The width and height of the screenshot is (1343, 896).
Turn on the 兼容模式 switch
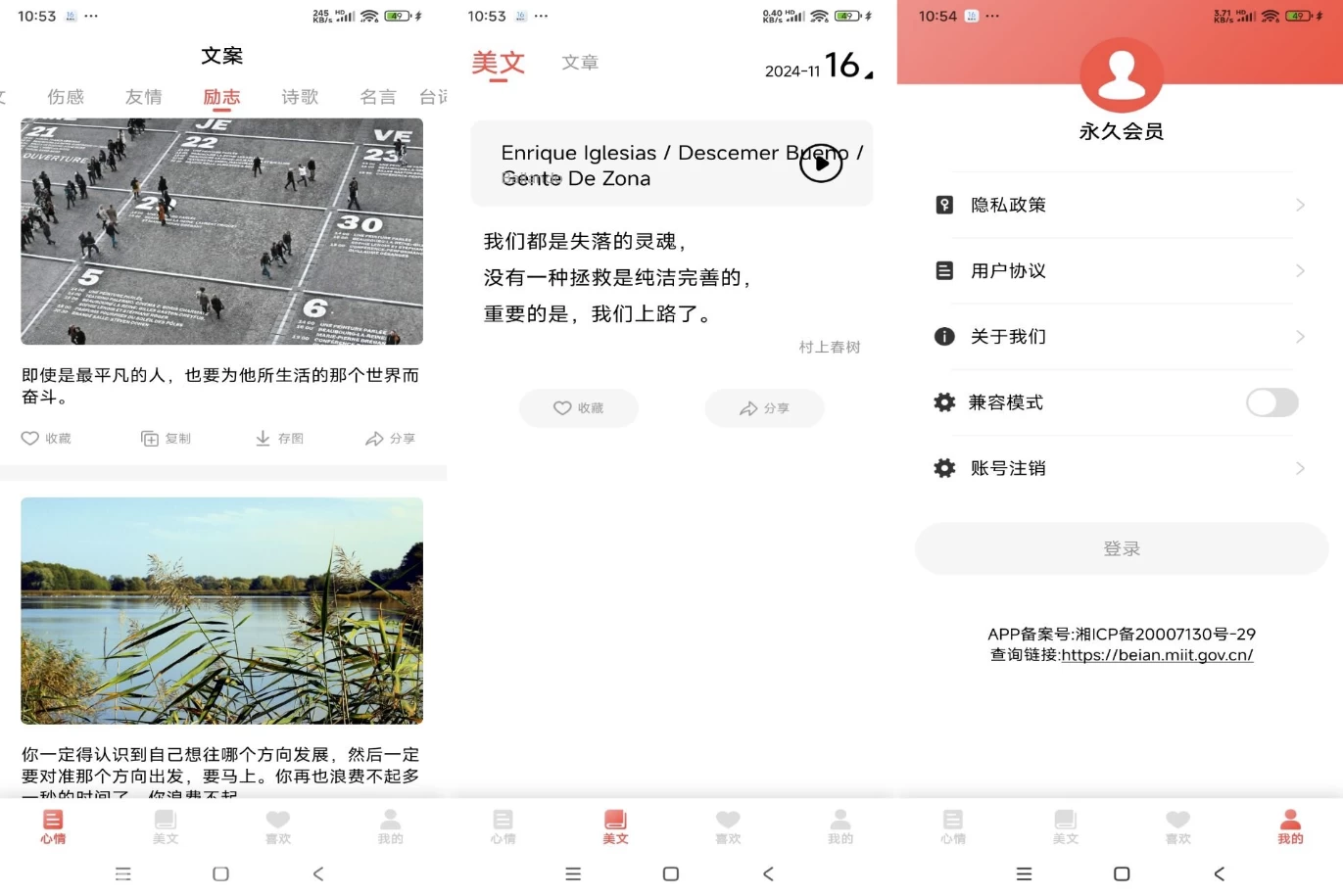(1271, 402)
